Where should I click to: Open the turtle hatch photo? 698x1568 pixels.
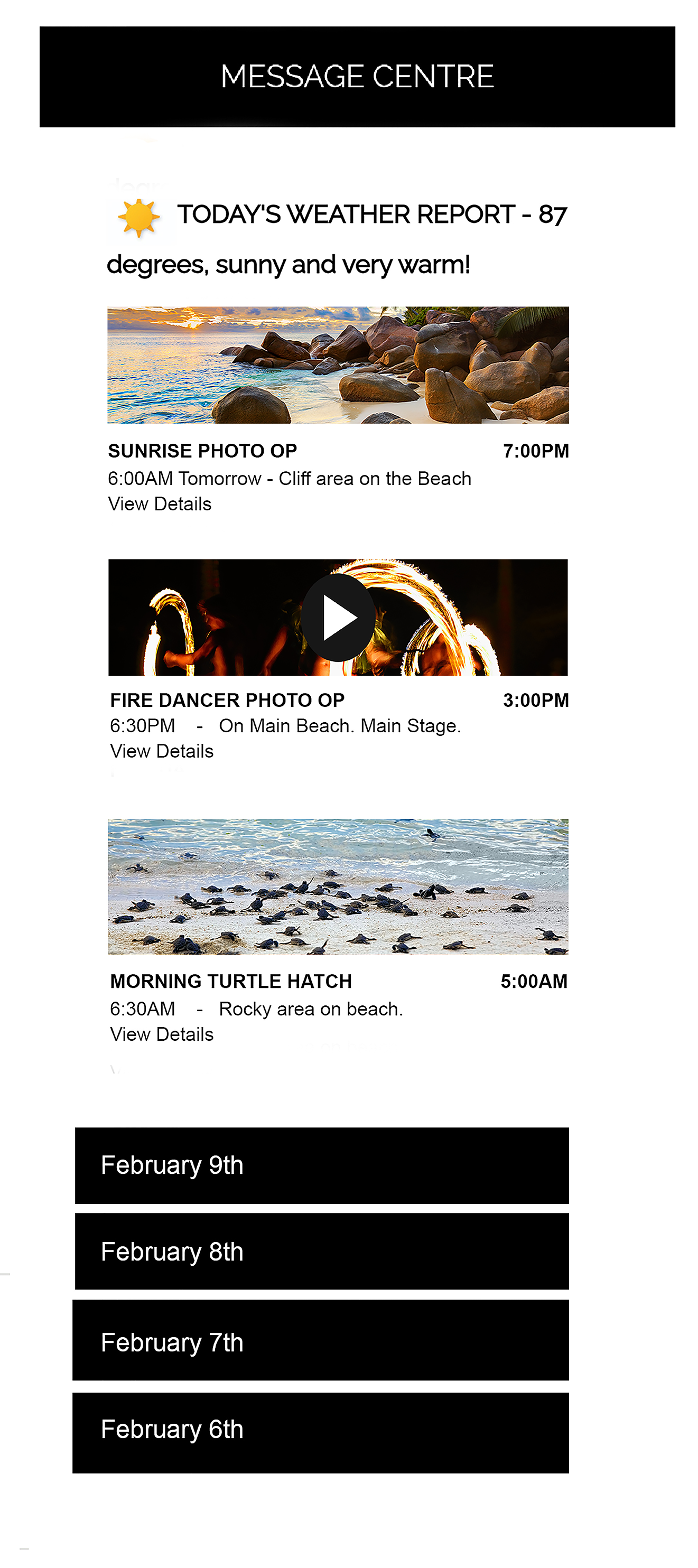(x=338, y=886)
